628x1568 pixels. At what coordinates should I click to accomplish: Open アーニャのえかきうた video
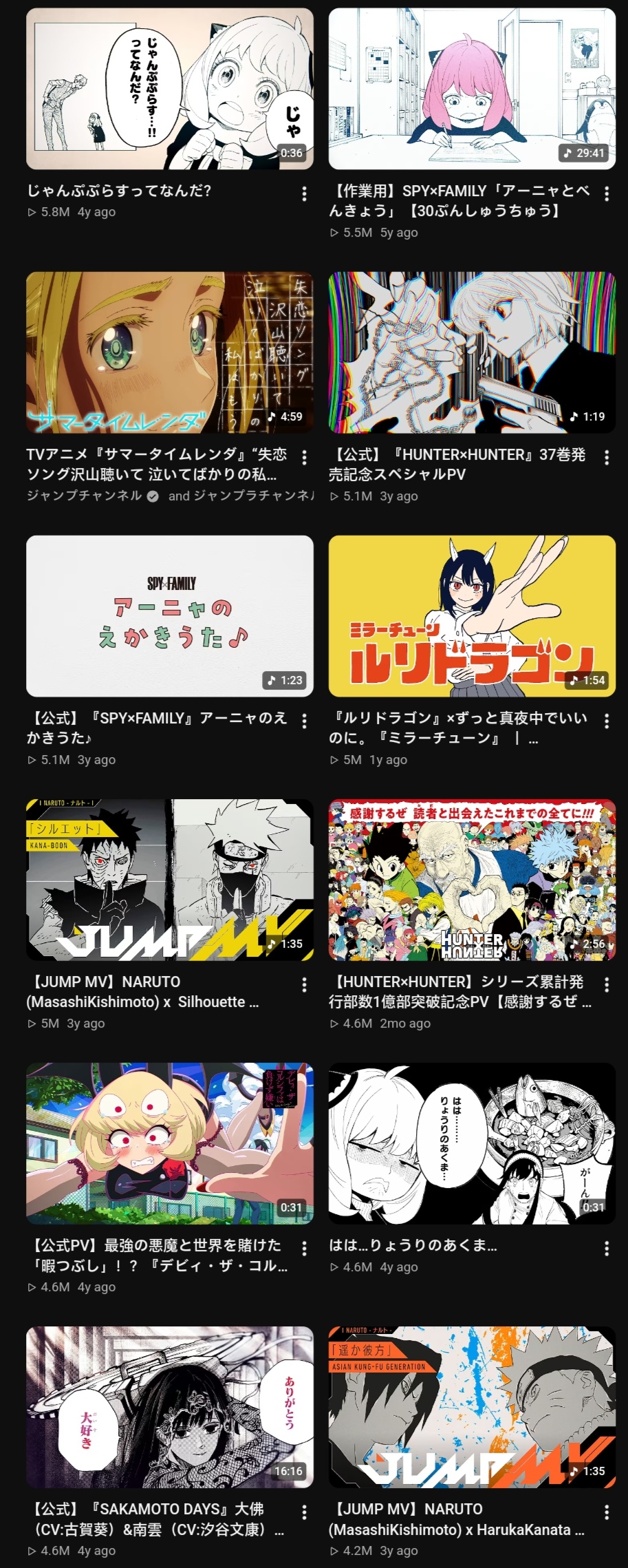[169, 616]
